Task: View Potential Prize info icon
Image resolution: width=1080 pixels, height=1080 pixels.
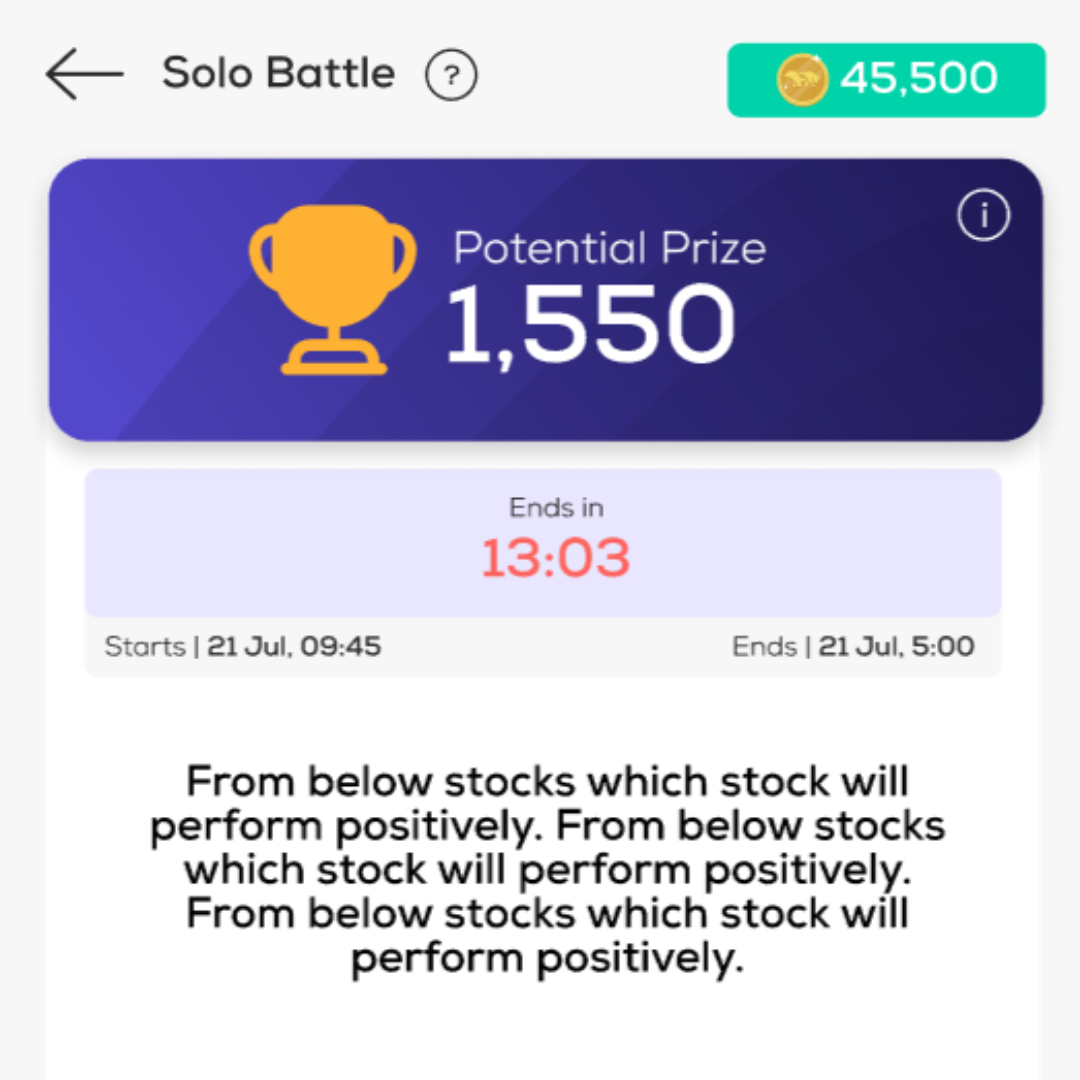Action: [984, 216]
